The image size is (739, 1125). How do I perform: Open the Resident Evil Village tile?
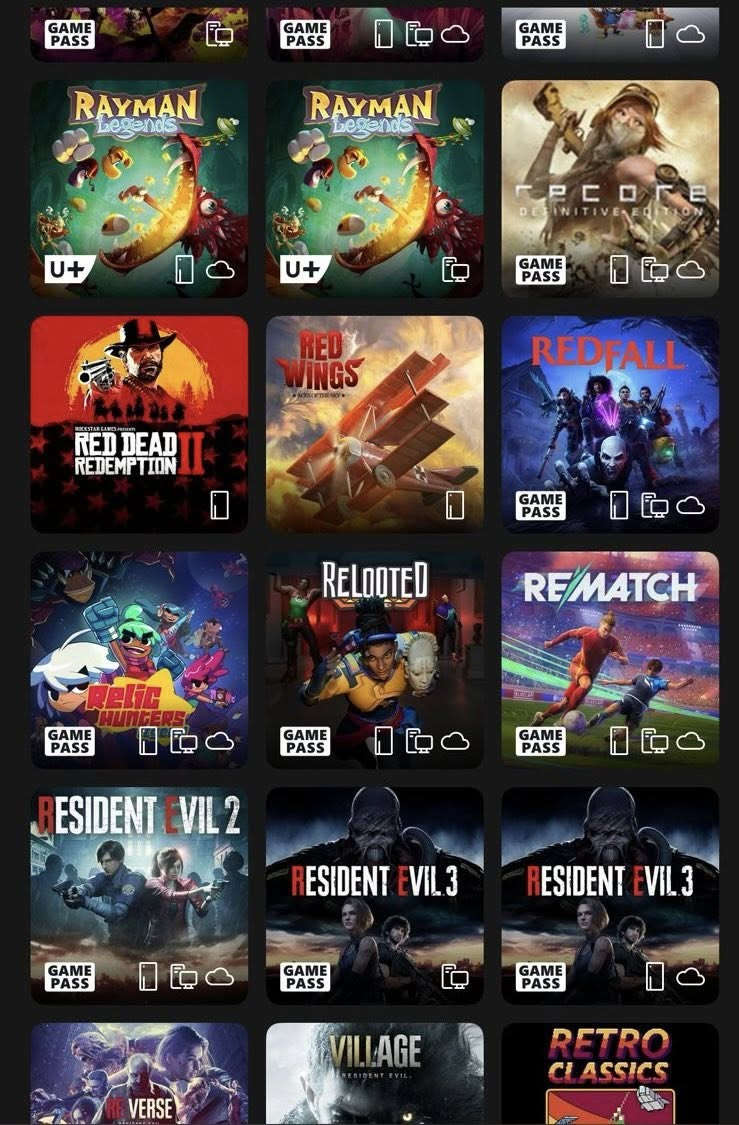click(375, 1075)
